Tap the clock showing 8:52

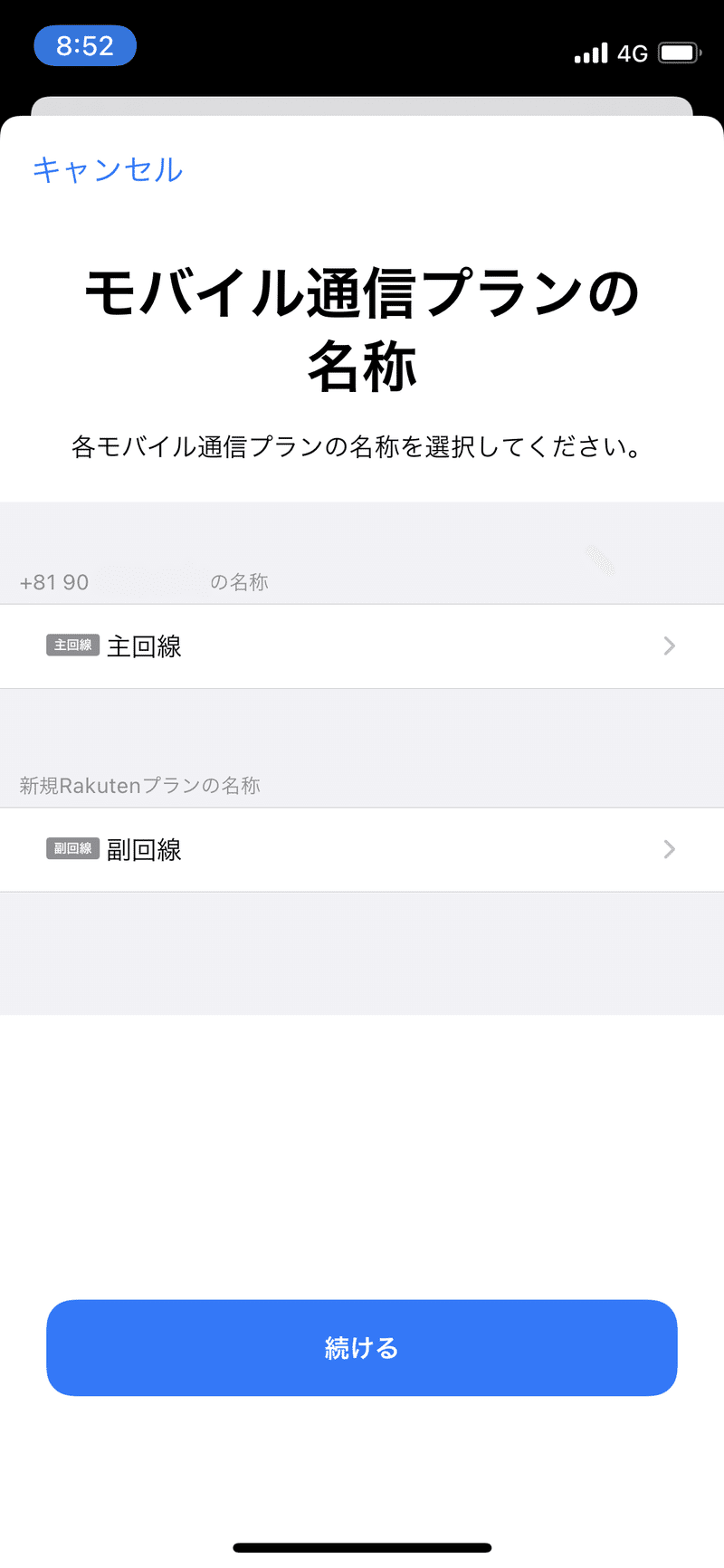click(85, 45)
